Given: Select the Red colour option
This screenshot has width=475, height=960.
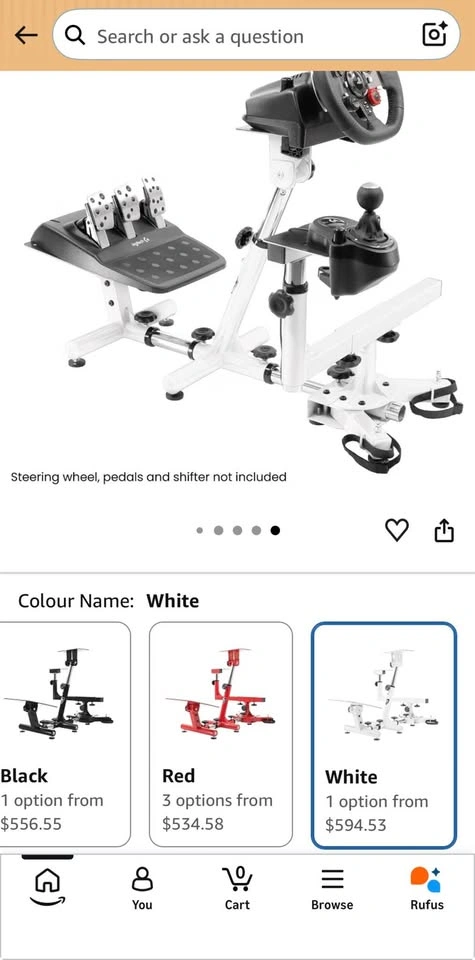Looking at the screenshot, I should pyautogui.click(x=221, y=734).
